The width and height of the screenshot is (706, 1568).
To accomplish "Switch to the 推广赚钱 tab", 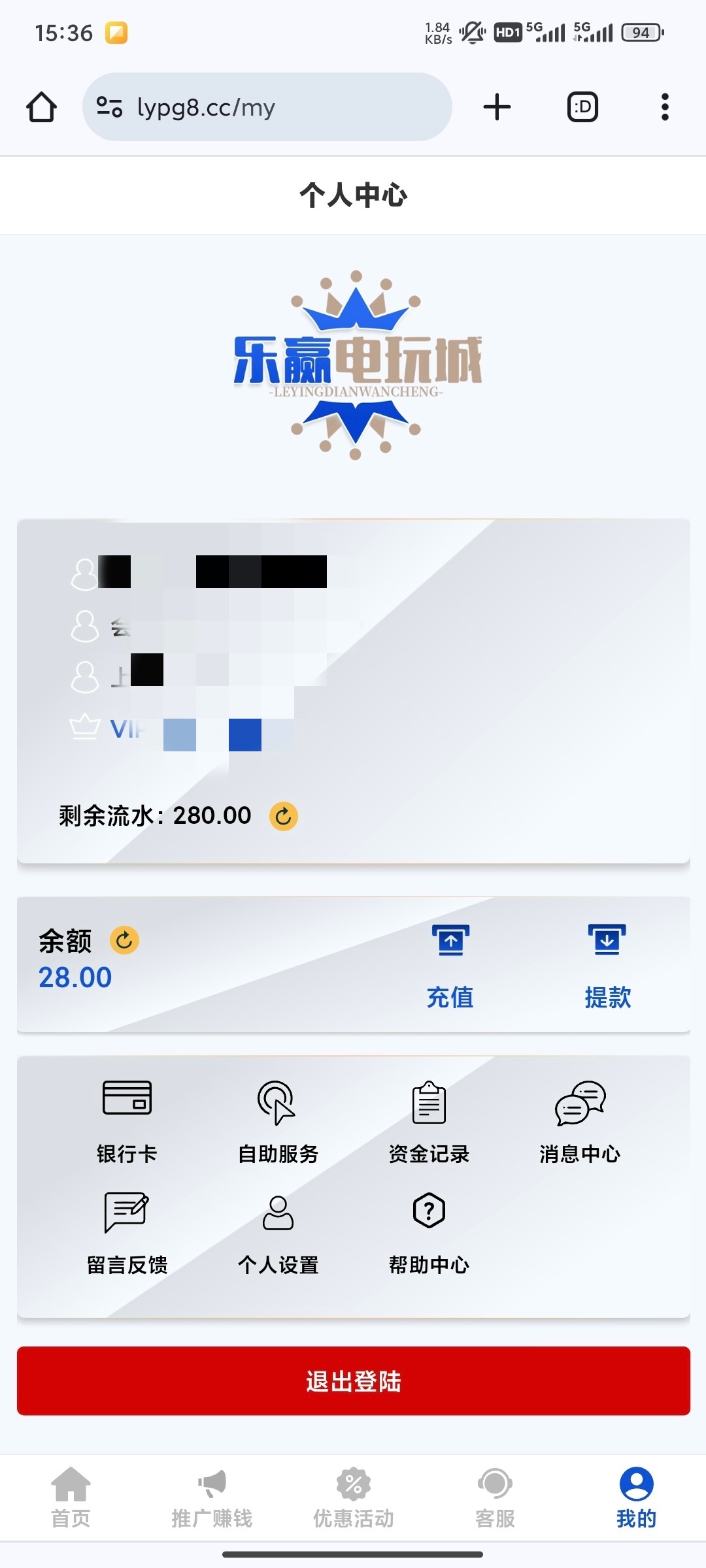I will 212,1497.
